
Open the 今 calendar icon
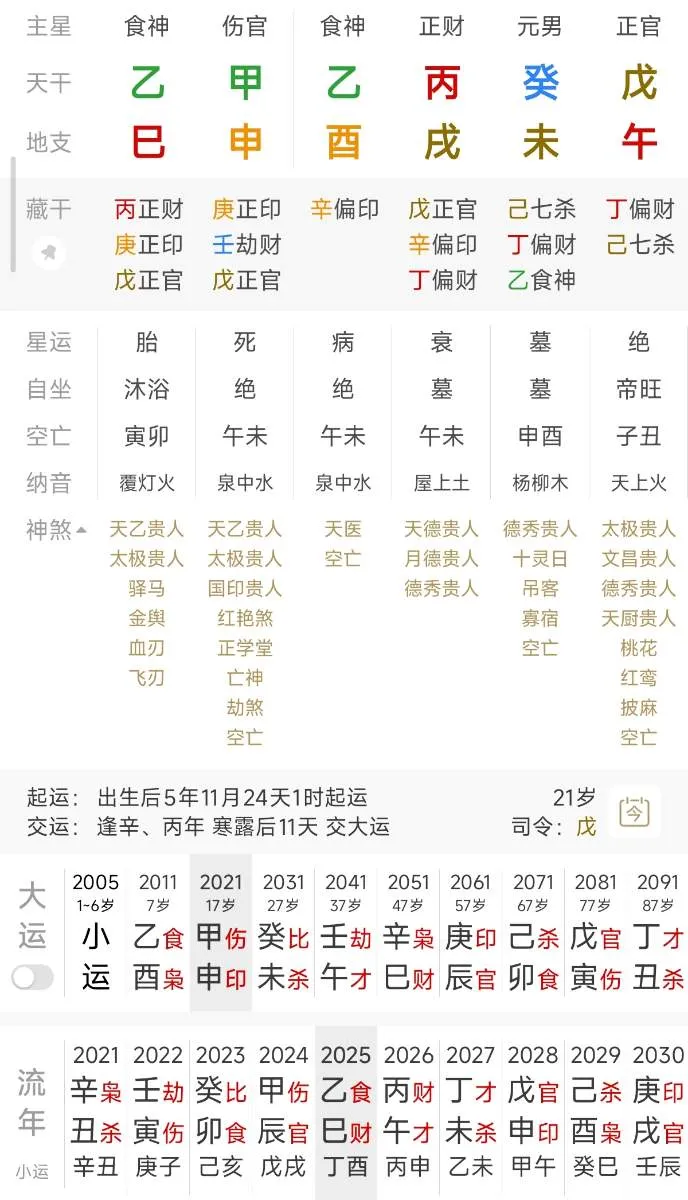point(634,811)
